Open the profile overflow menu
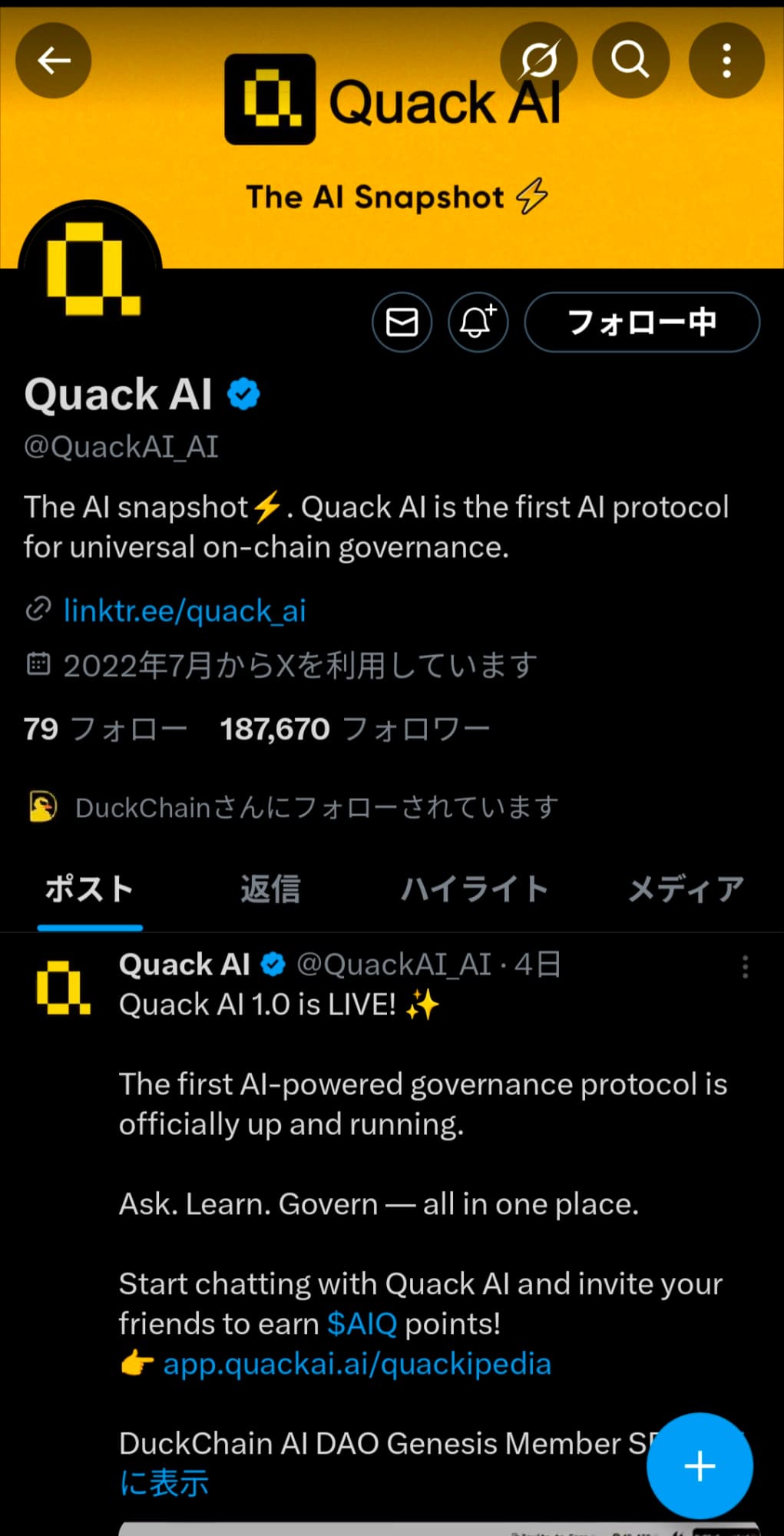 pyautogui.click(x=726, y=60)
